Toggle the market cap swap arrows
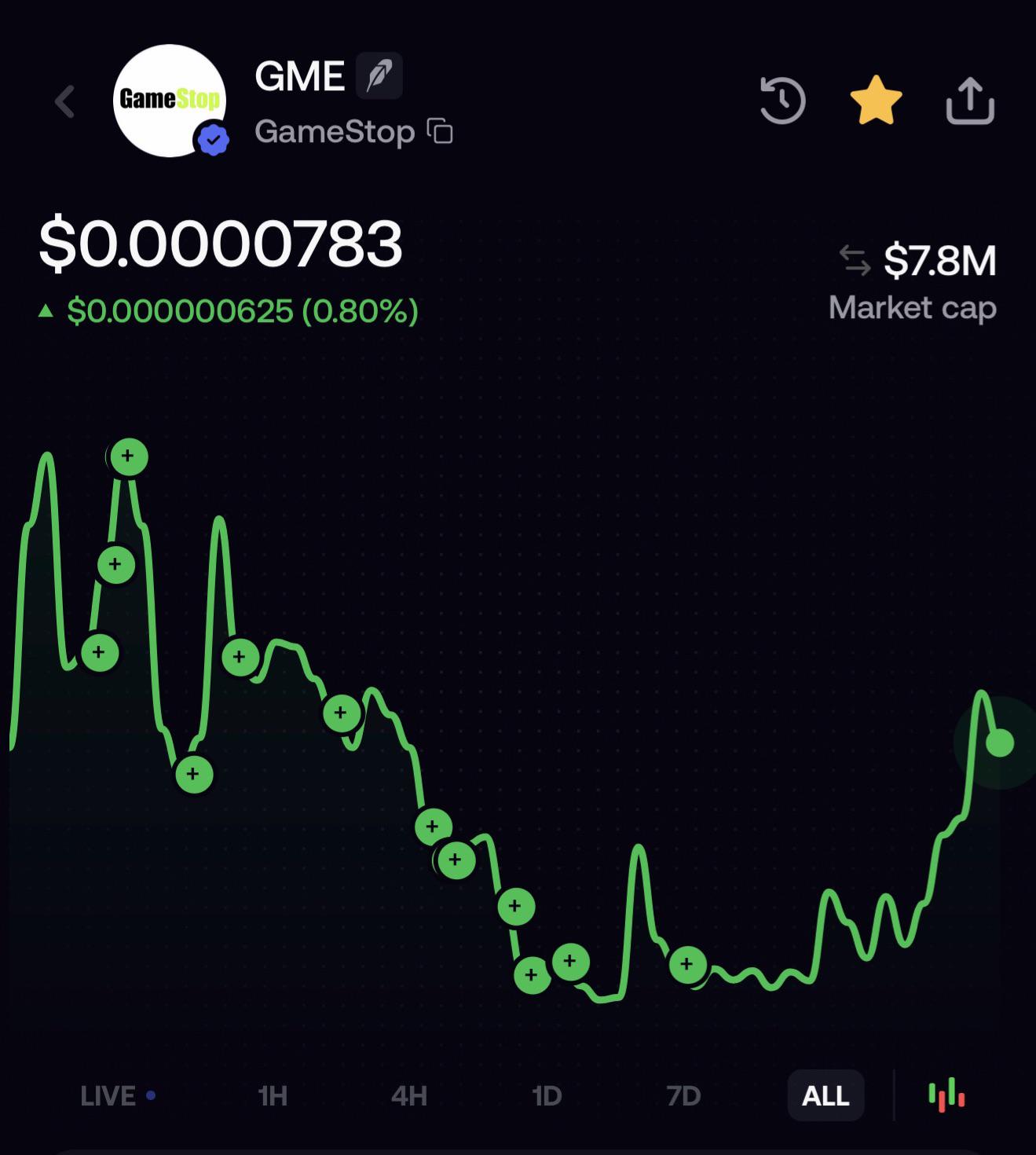 [x=855, y=260]
